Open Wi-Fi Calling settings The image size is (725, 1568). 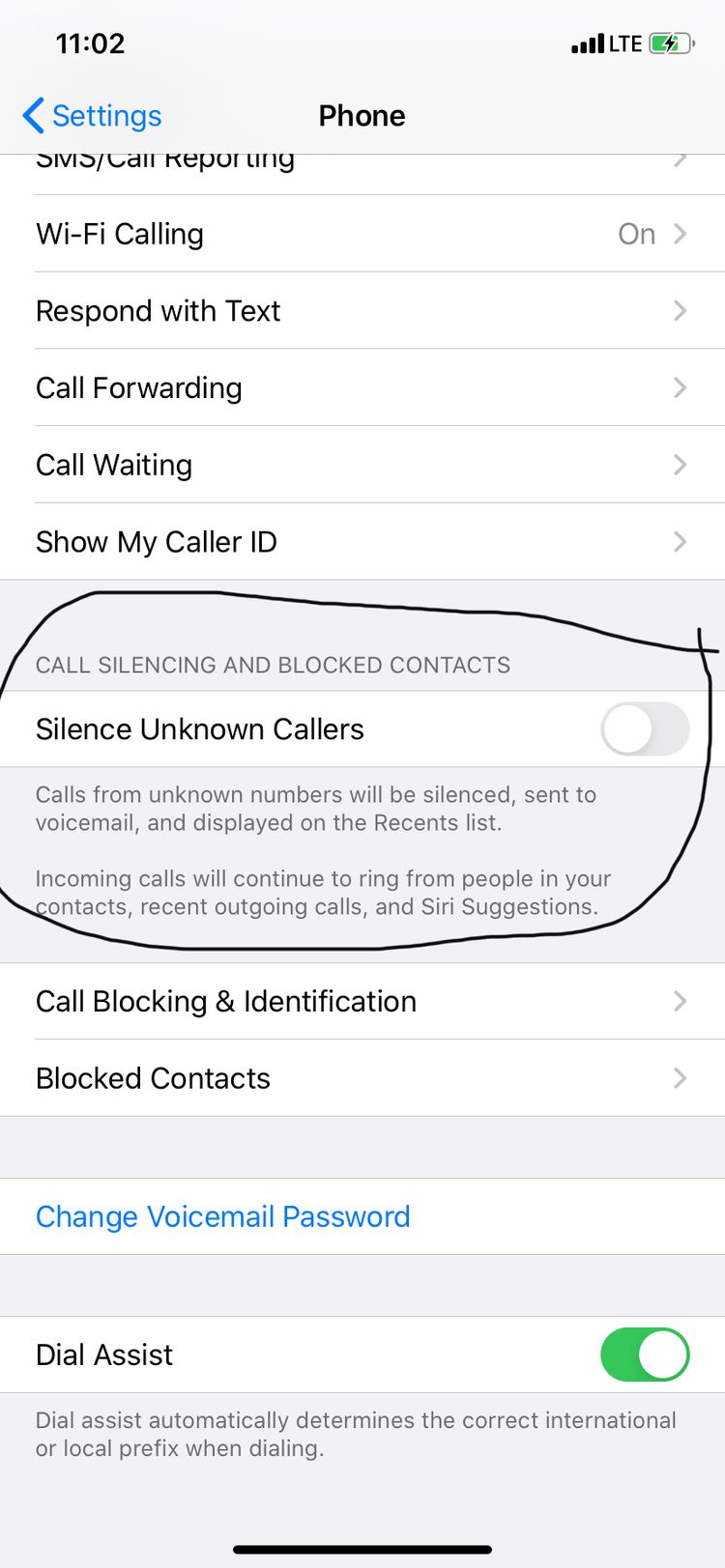point(362,234)
